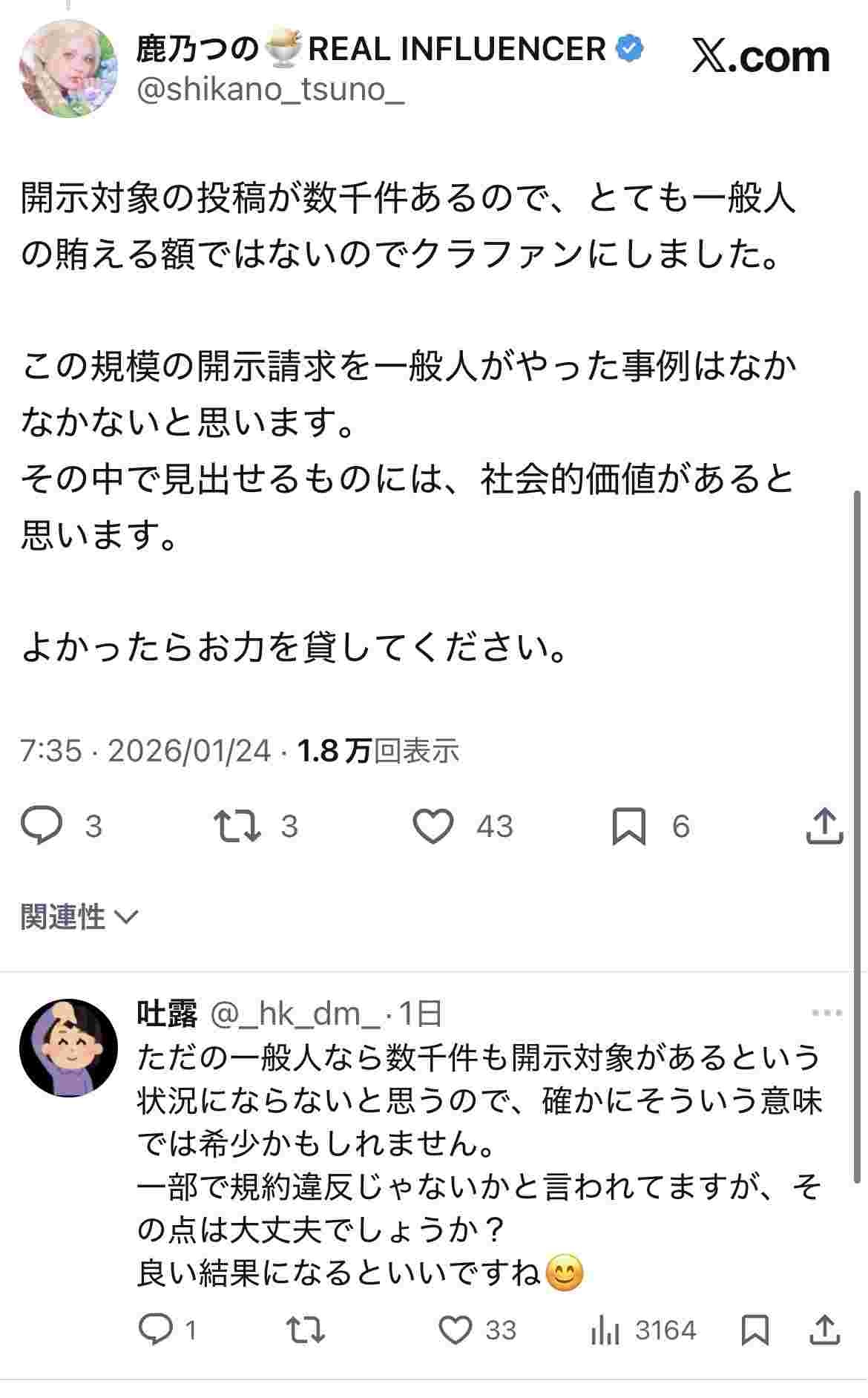Like 鹿乃つの's main post
Screen dimensions: 868x1398
[x=433, y=826]
